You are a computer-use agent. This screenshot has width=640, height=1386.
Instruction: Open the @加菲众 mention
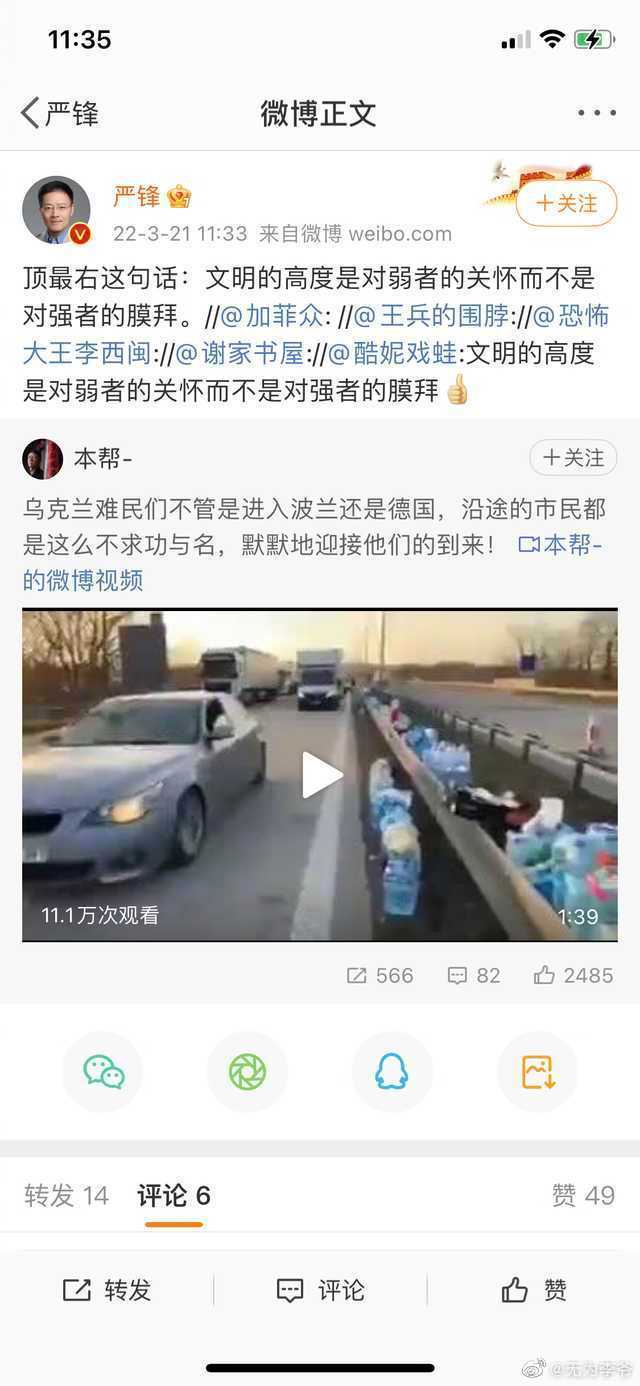click(273, 317)
